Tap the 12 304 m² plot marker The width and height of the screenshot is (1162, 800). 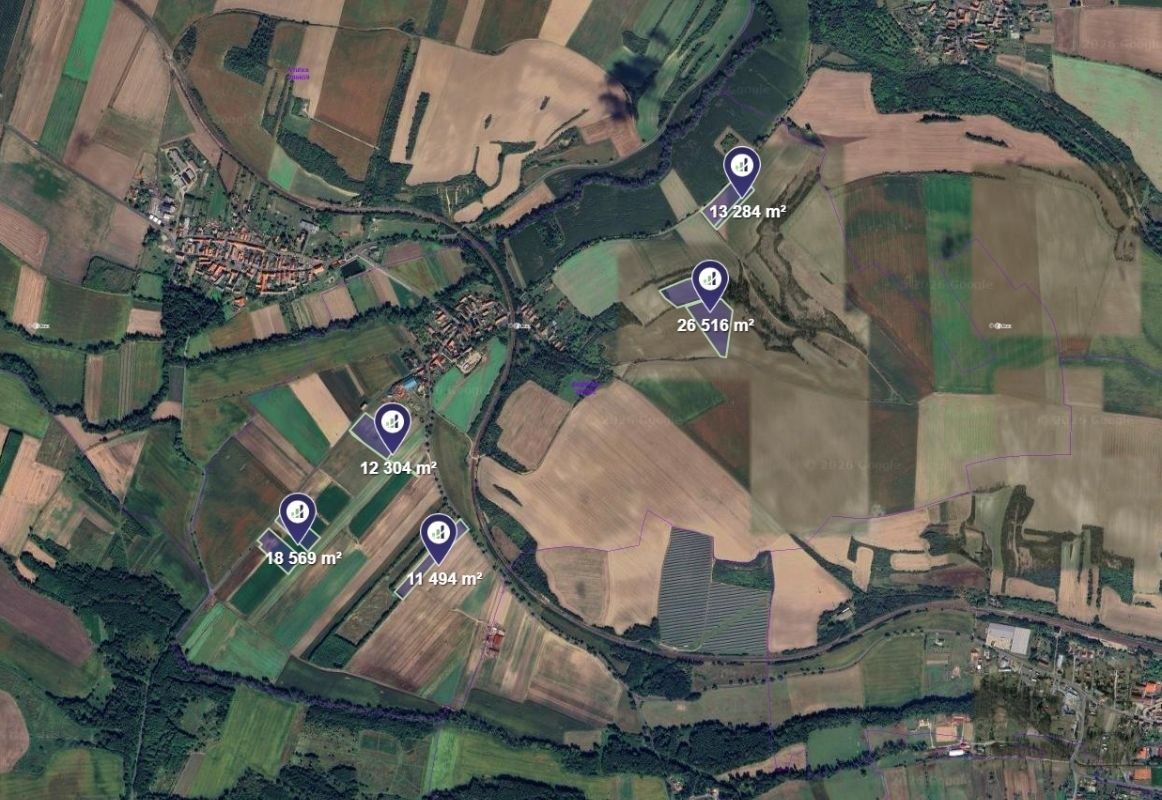click(392, 424)
